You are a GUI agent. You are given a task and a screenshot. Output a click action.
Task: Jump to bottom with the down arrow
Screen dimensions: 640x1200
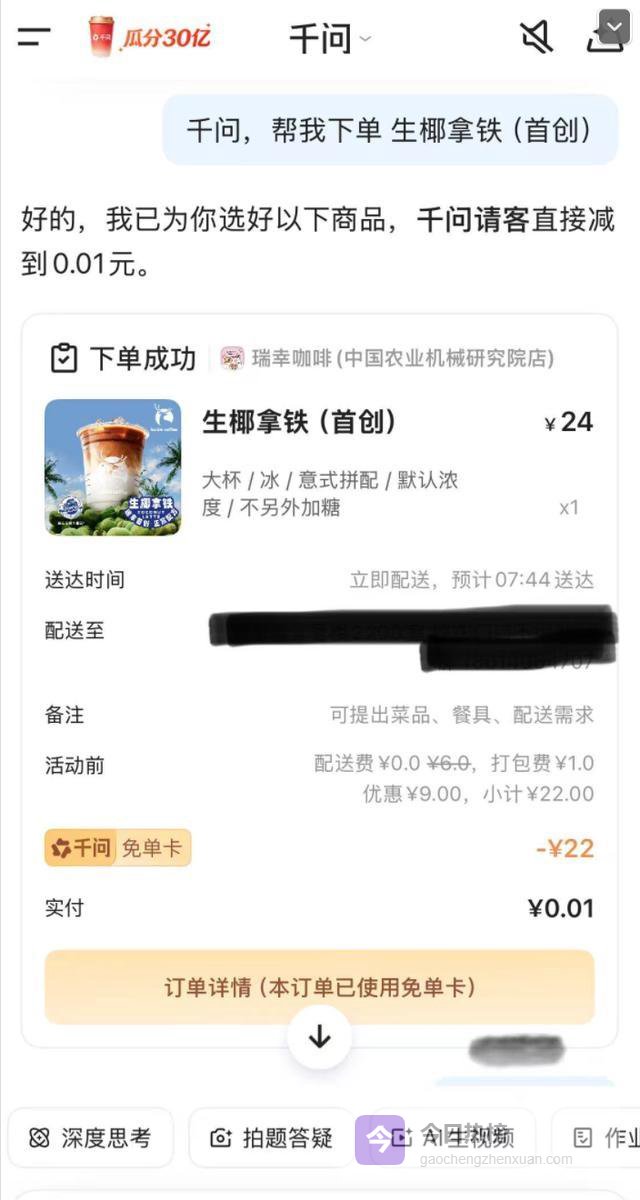point(319,1037)
